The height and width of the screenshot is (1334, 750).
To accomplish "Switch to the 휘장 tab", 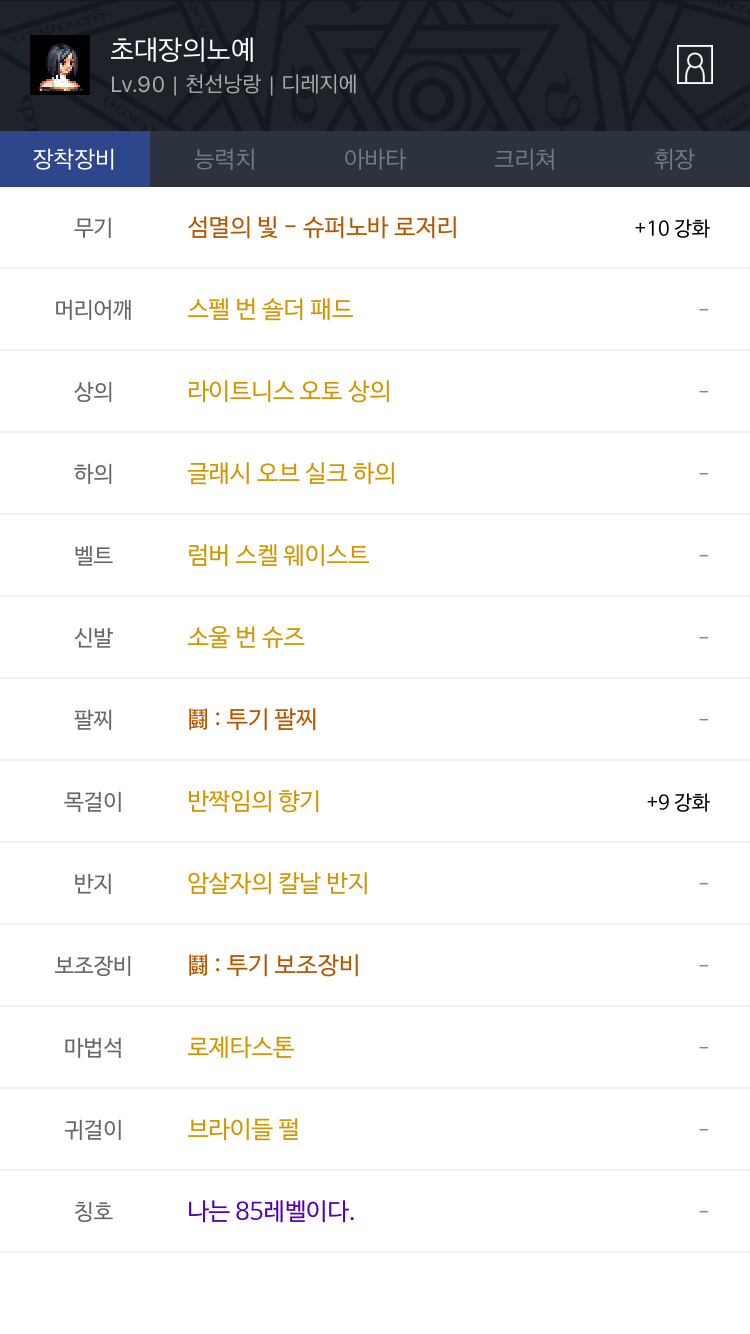I will pos(675,159).
